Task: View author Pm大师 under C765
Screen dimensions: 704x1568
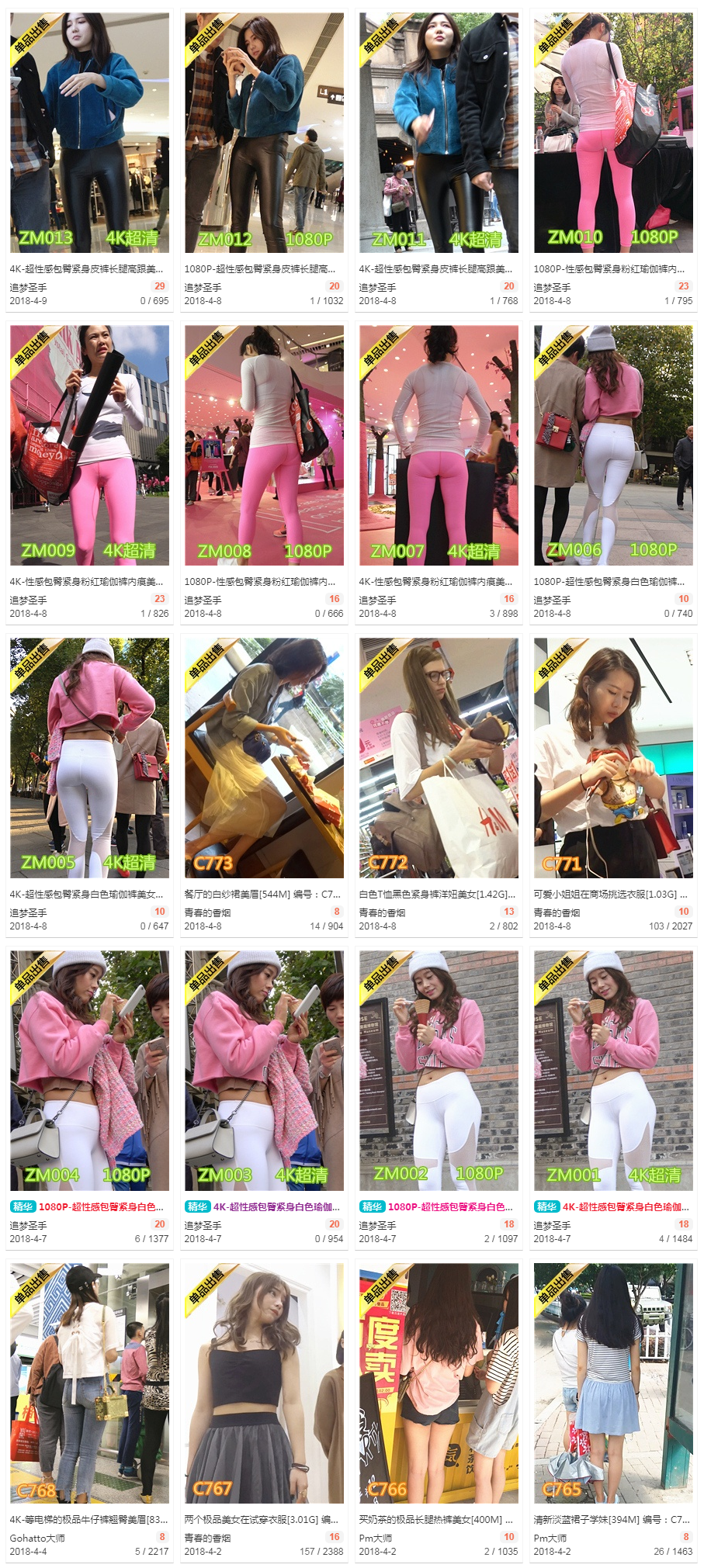Action: [550, 1538]
